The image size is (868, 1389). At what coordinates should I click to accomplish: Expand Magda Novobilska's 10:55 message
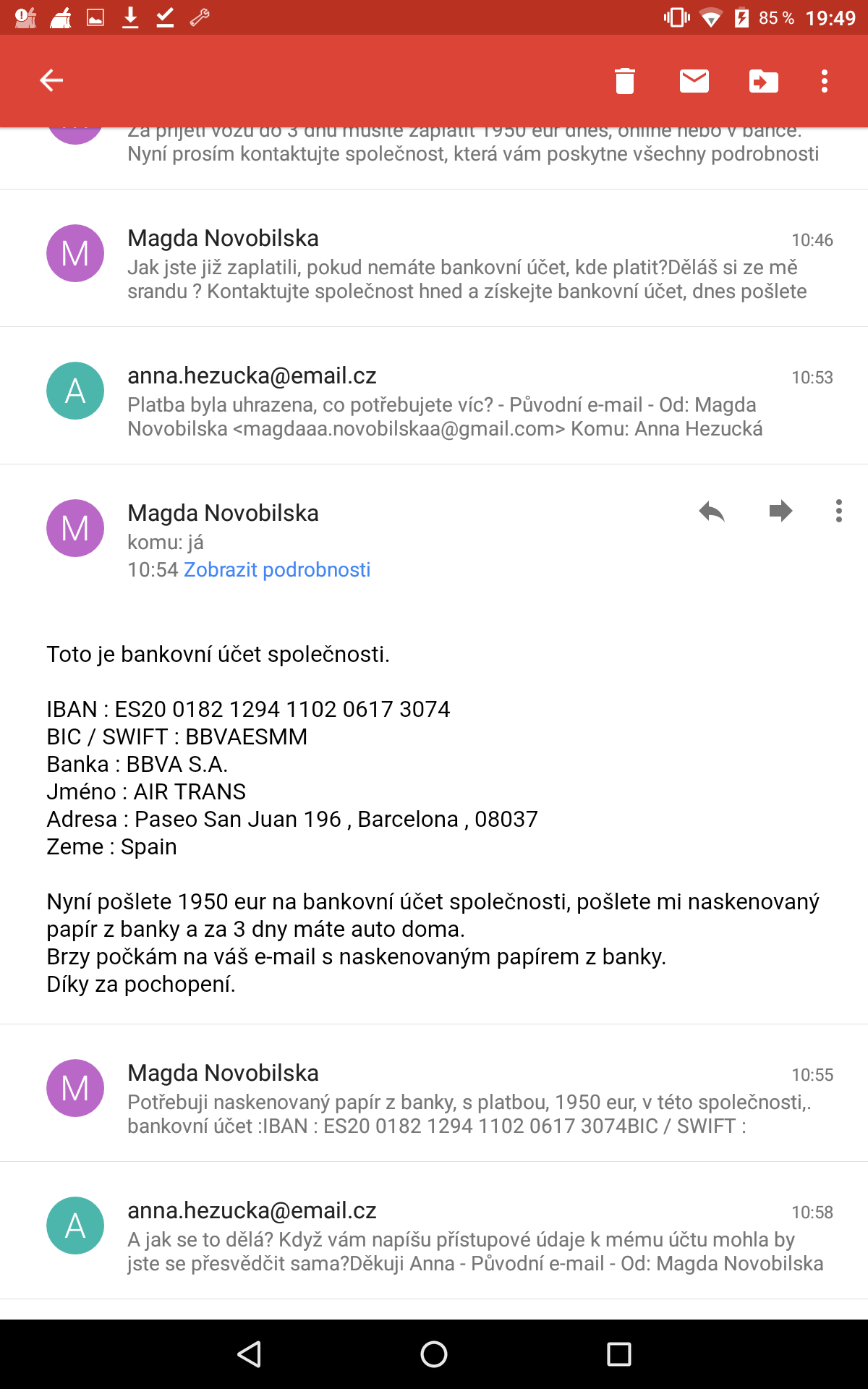tap(463, 1100)
